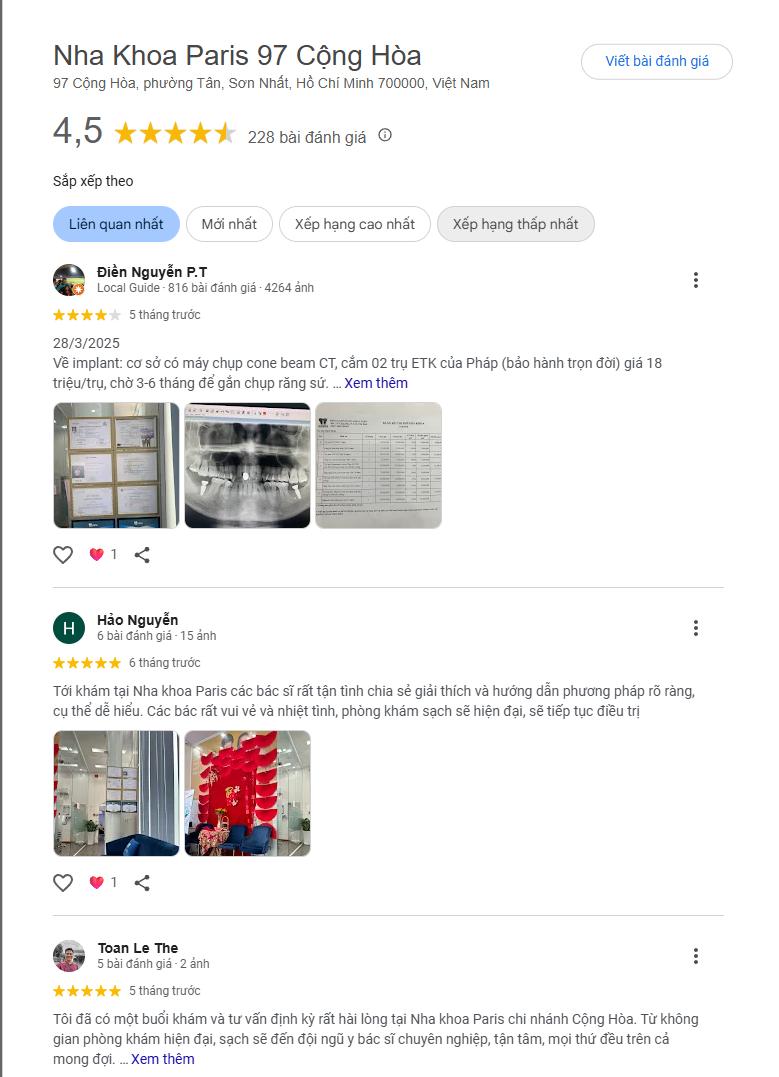Open overflow menu on Toan Le The's review
Screen dimensions: 779x1077
tap(696, 956)
